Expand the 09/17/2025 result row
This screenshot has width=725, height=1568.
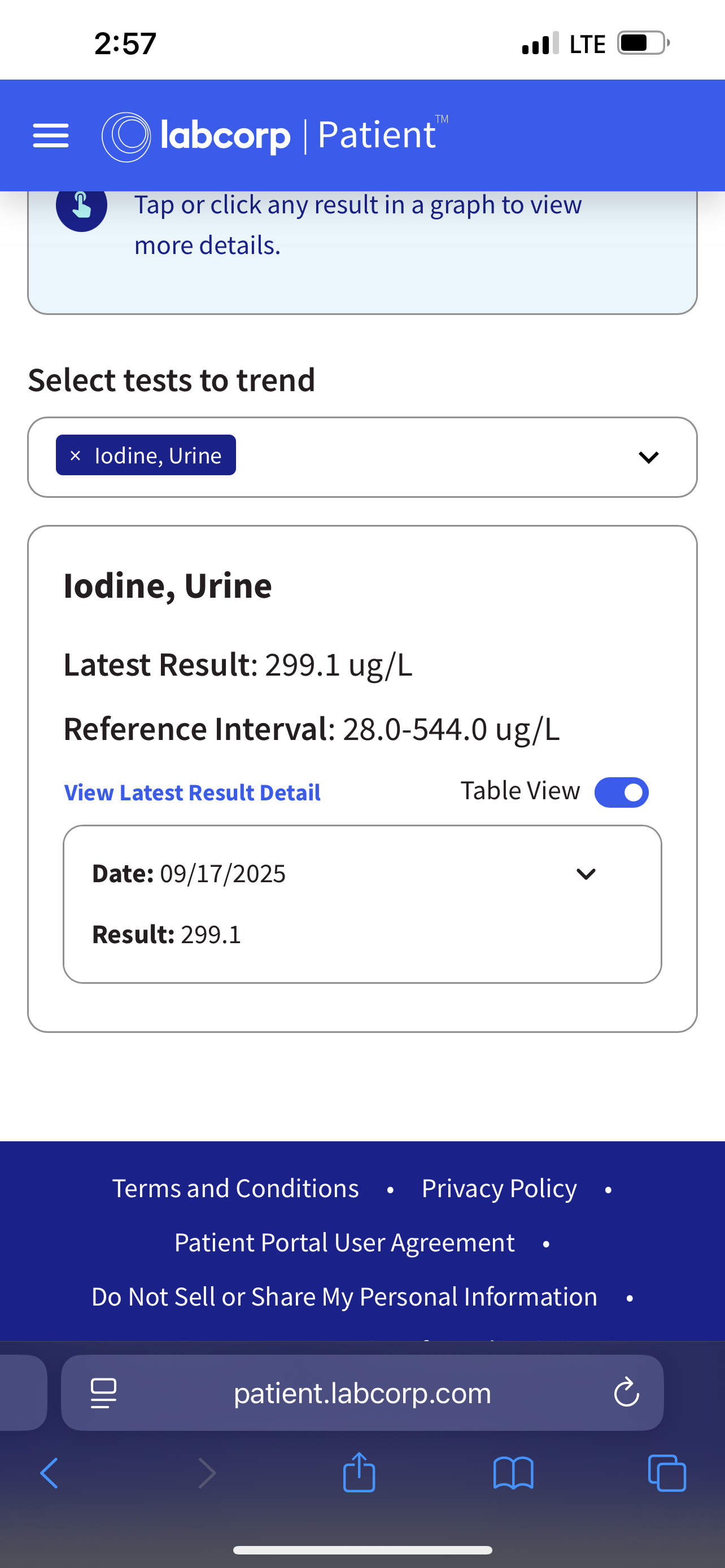586,874
